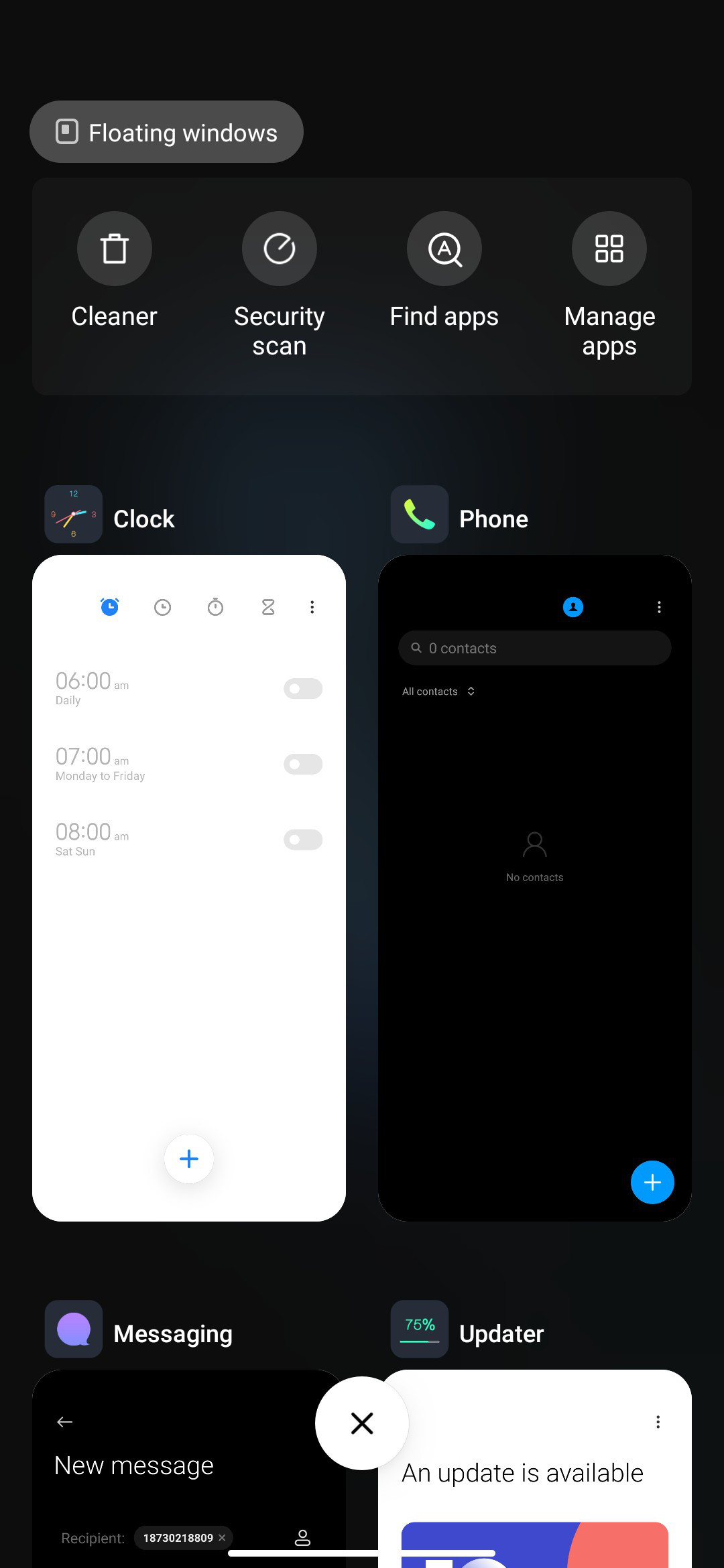
Task: Open the Phone app card
Action: 535,888
